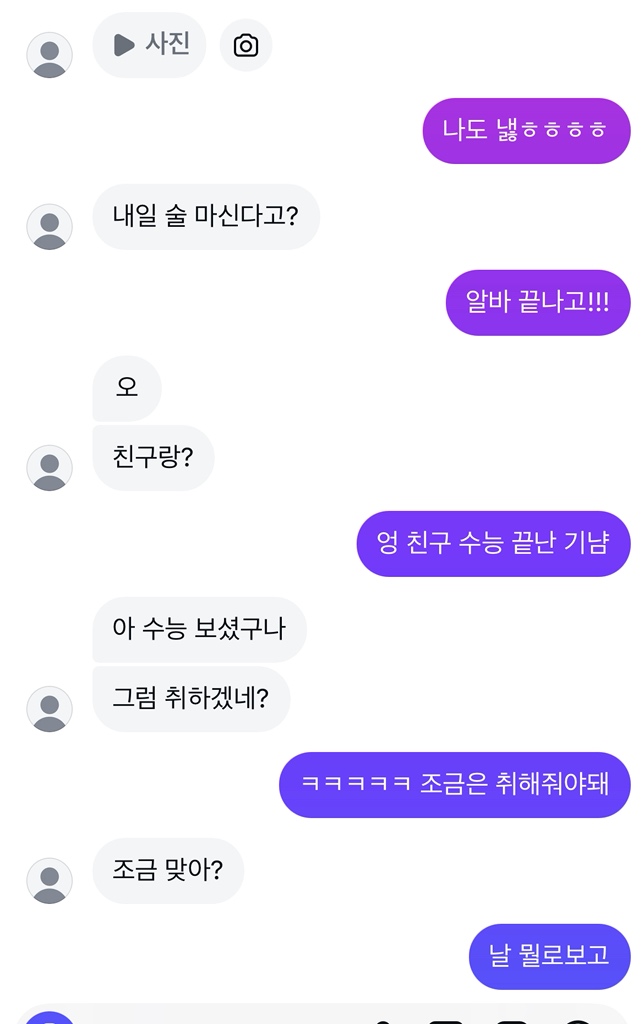
Task: Tap the camera icon beside 사진
Action: click(246, 46)
